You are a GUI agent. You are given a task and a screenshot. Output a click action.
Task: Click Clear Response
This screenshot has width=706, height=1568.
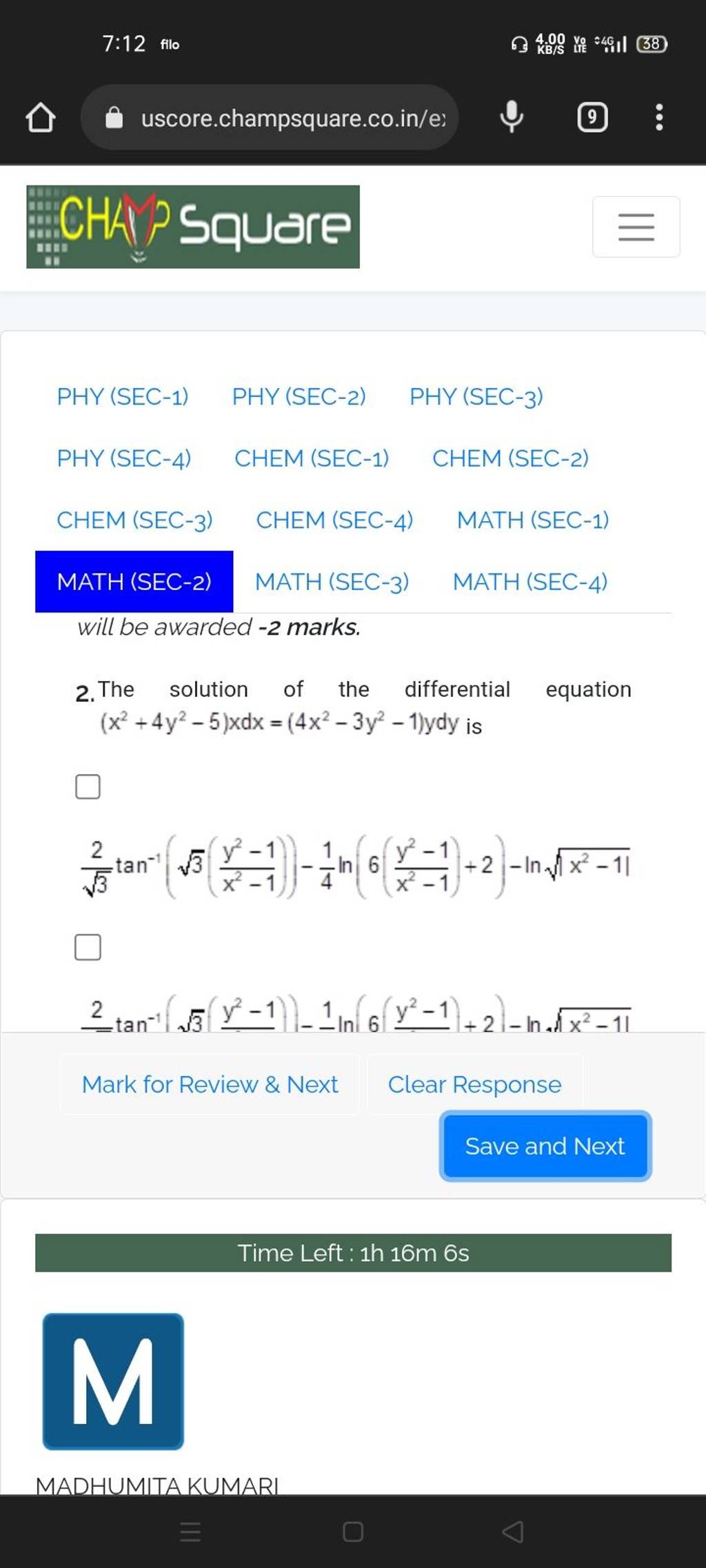point(474,1084)
